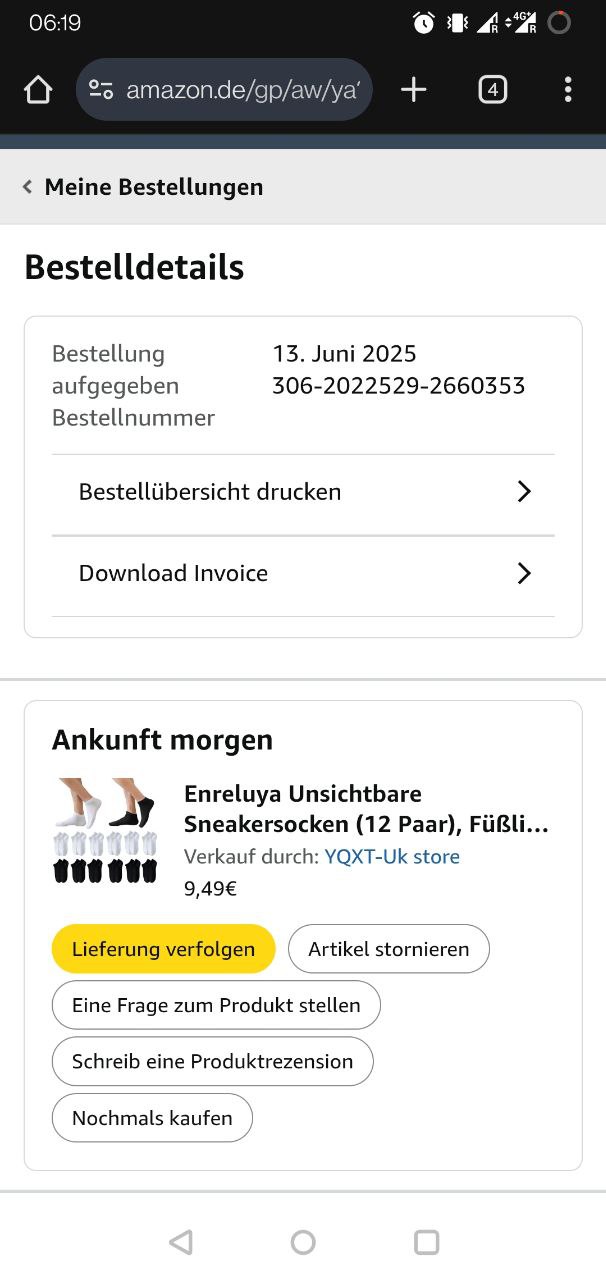Open the recent apps overview
Image resolution: width=606 pixels, height=1280 pixels.
click(x=426, y=1242)
